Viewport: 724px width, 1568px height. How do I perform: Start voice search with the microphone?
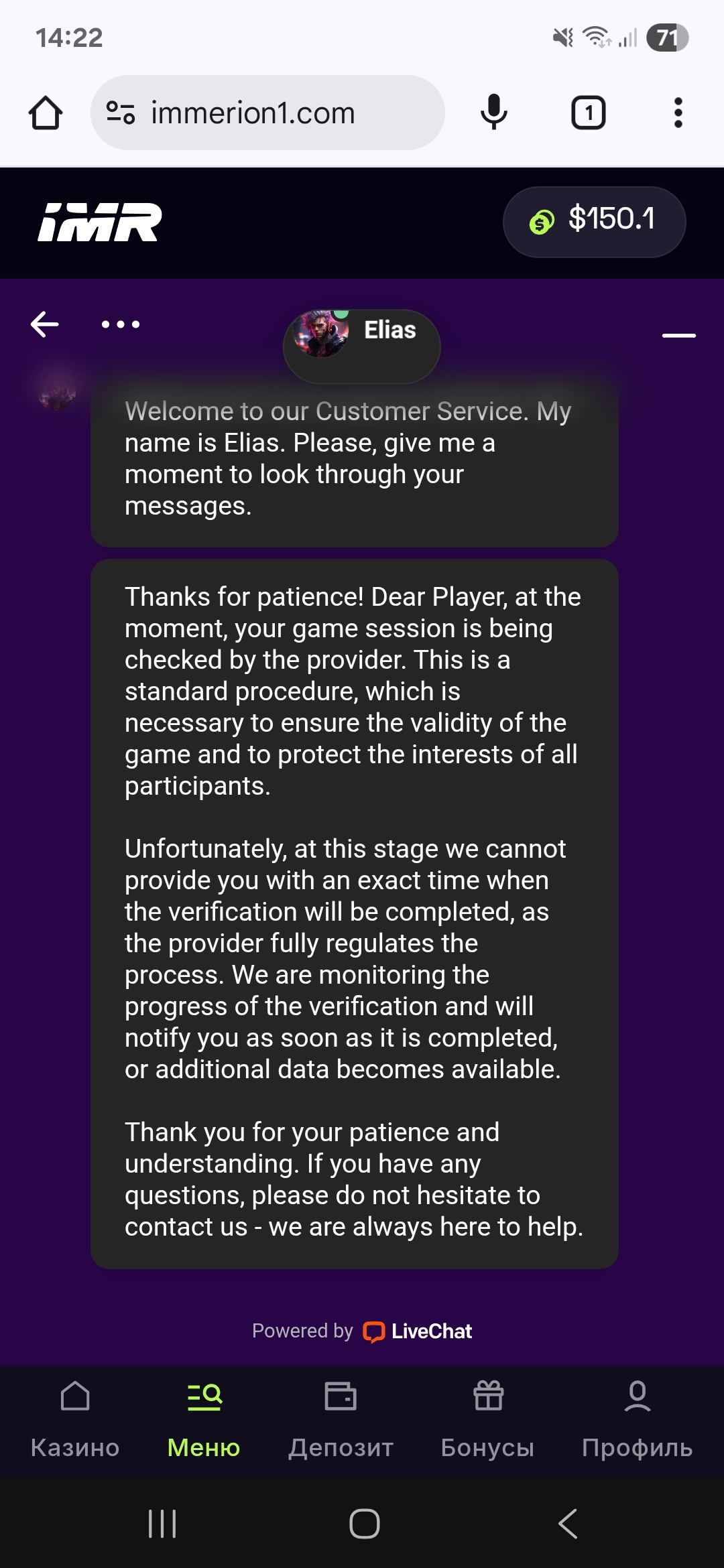pos(494,113)
